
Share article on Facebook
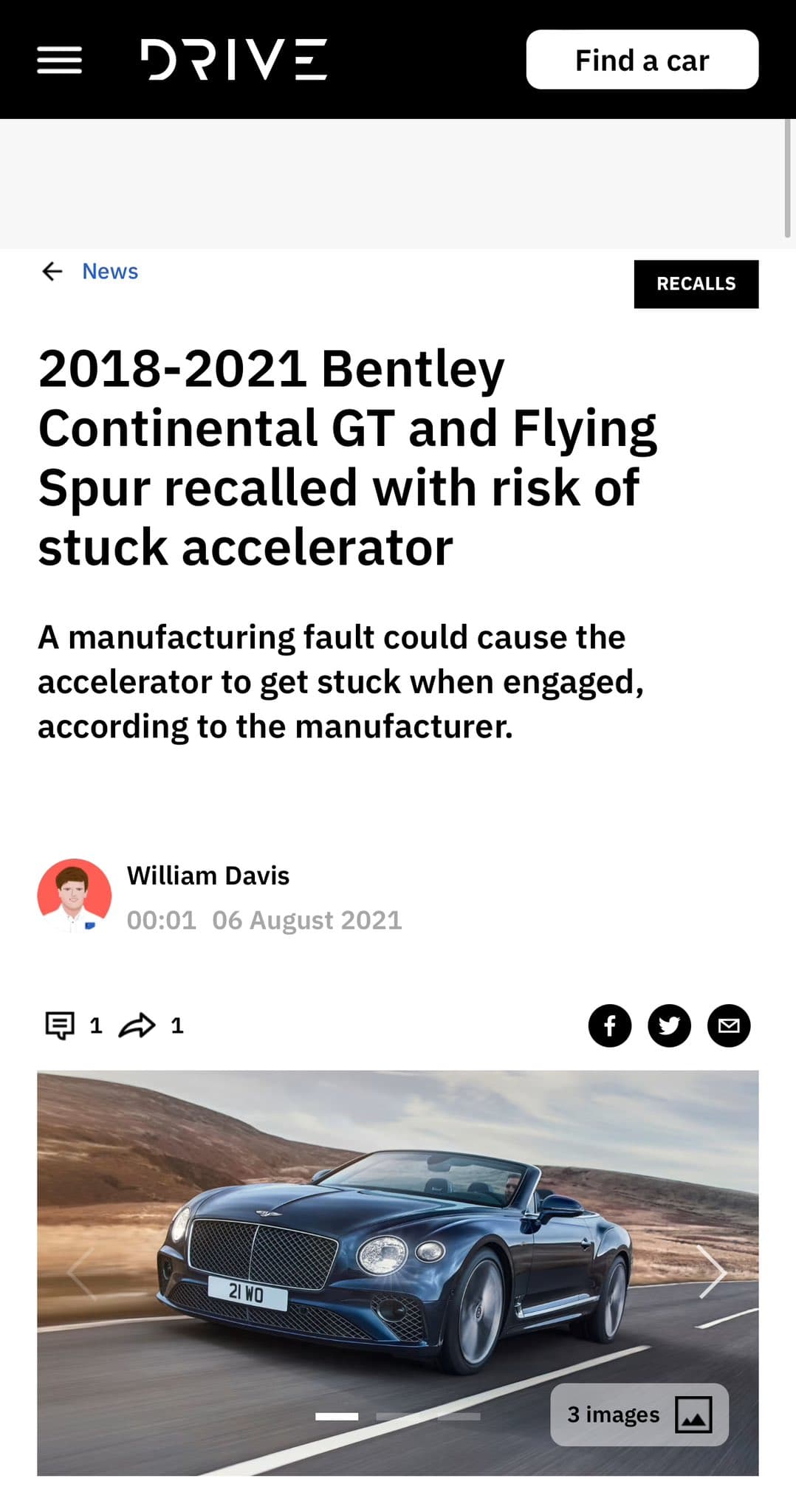[609, 1025]
